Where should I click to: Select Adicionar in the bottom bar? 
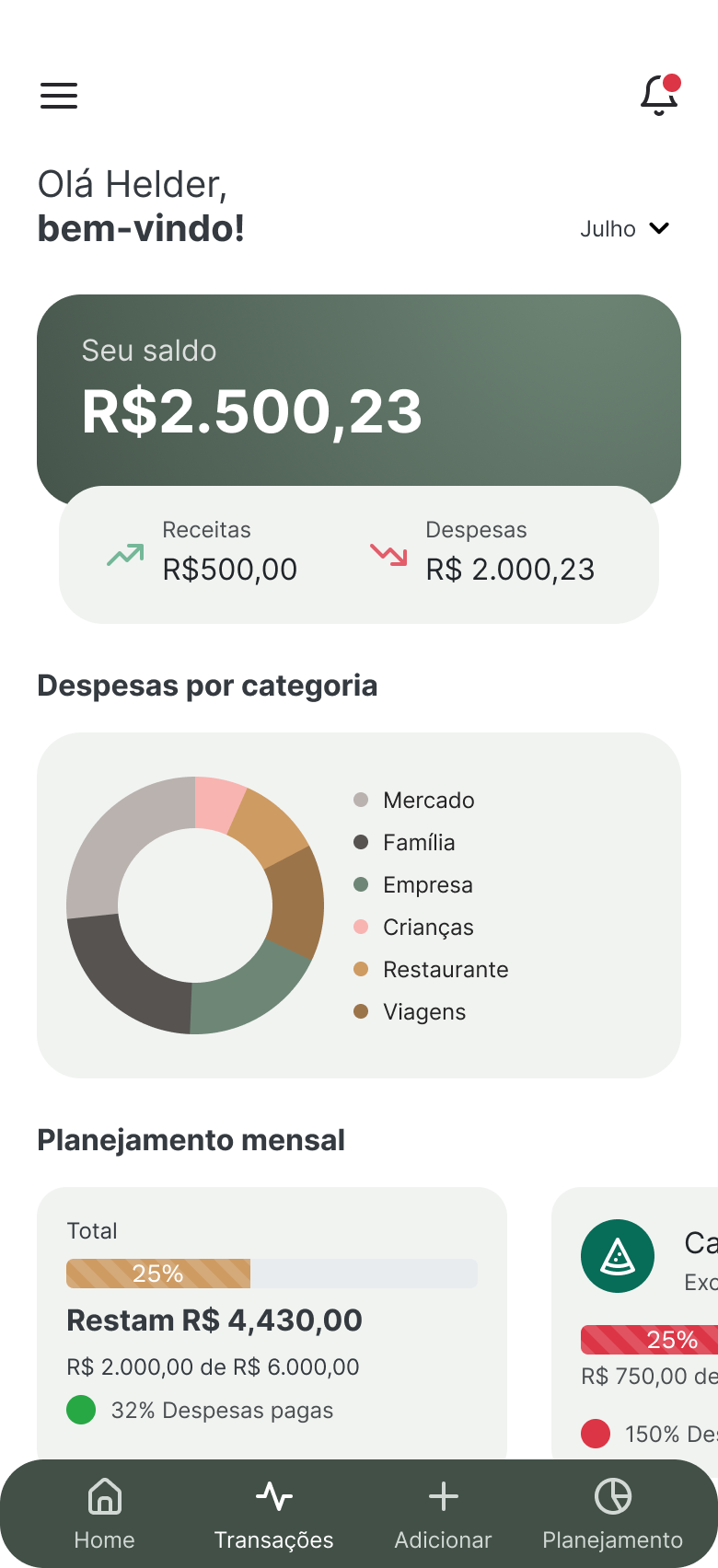pyautogui.click(x=443, y=1513)
